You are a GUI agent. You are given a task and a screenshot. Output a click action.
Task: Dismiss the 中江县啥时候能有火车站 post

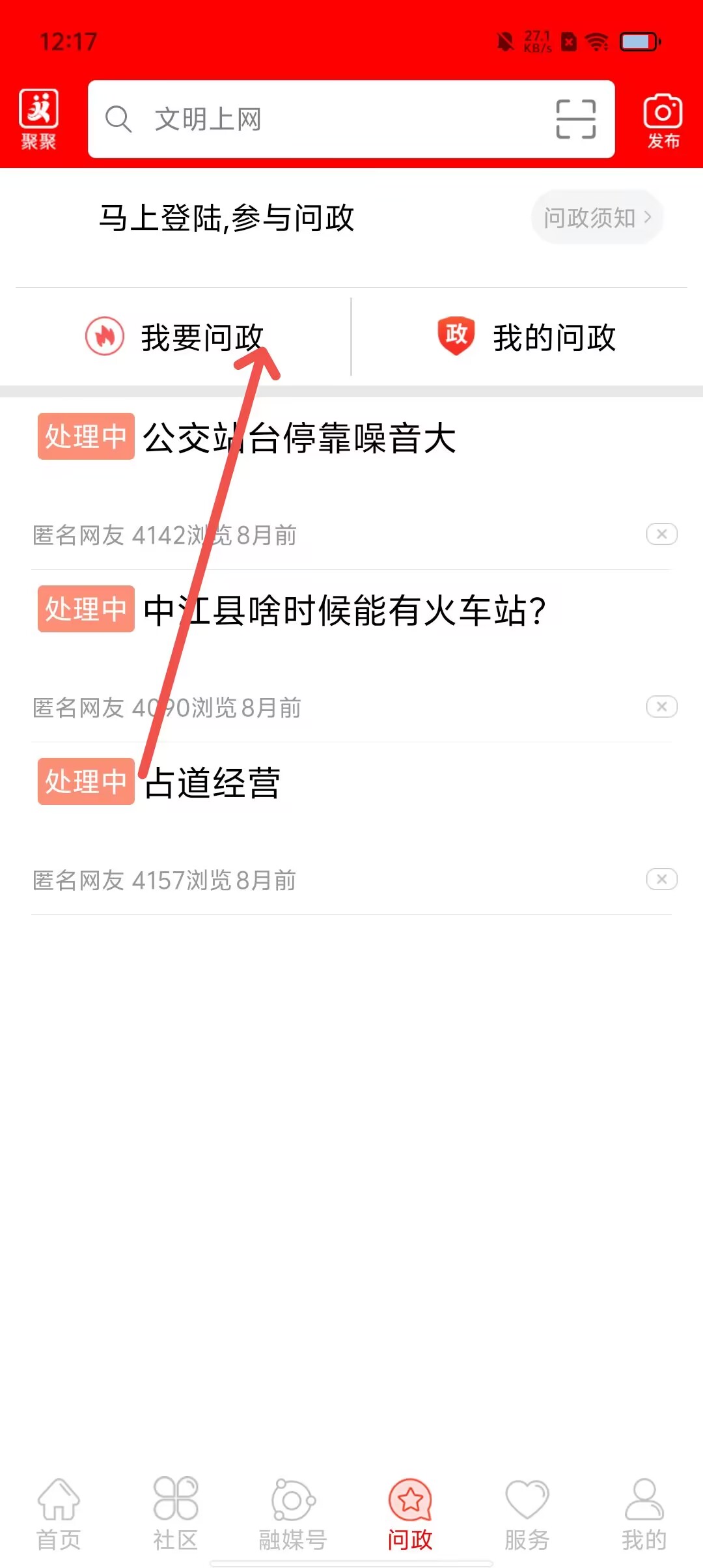coord(661,707)
